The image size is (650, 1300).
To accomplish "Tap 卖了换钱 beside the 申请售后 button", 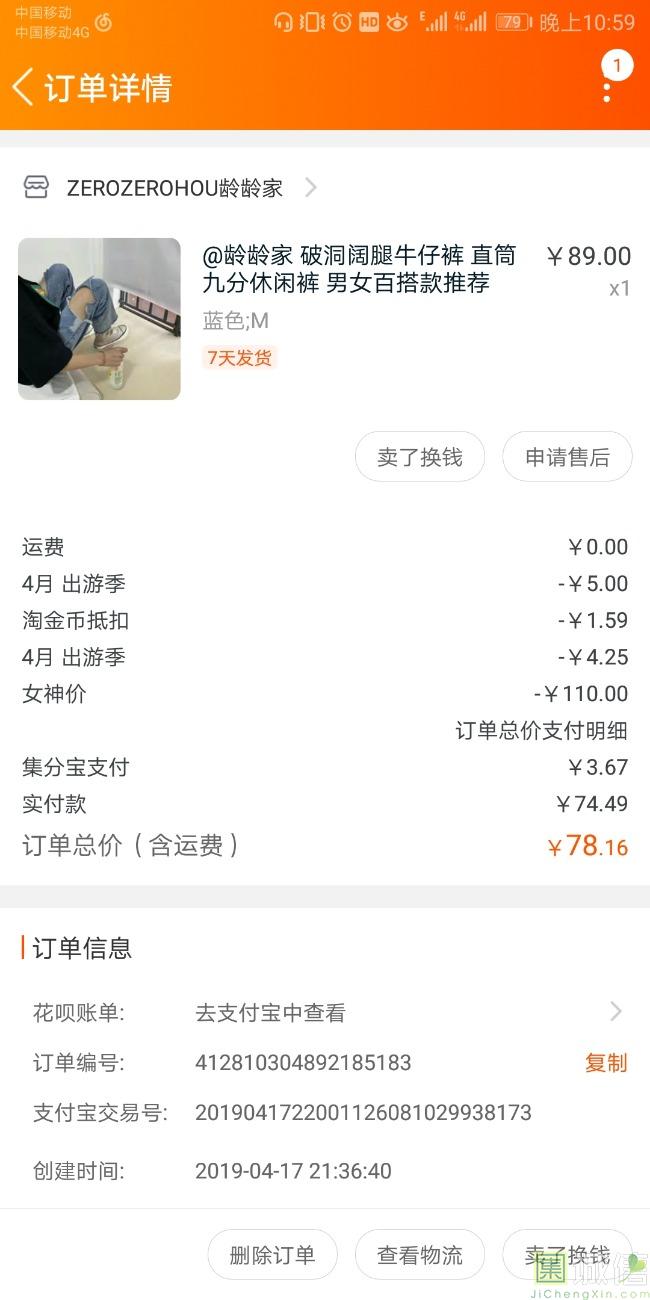I will (x=420, y=457).
